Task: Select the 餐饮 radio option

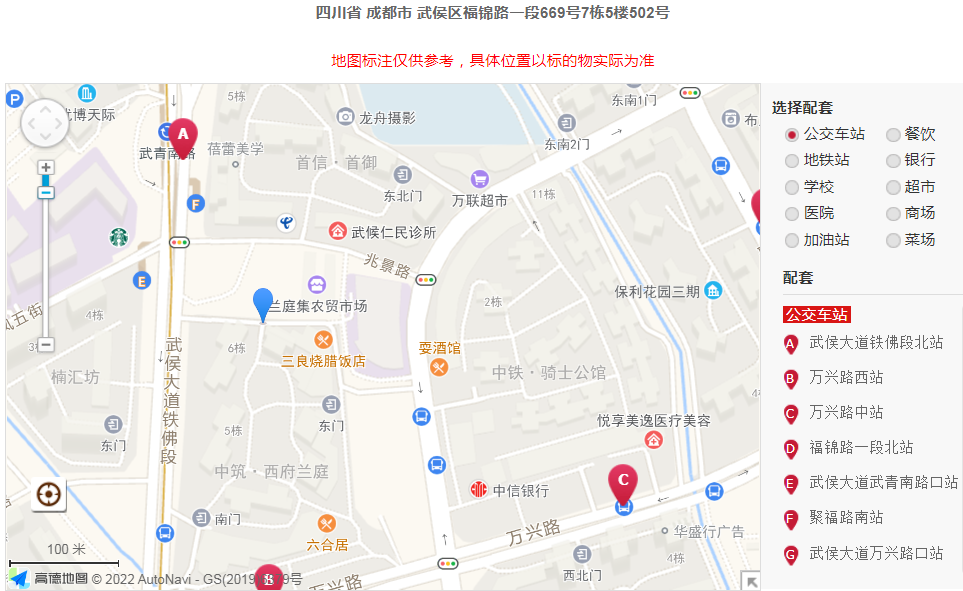Action: point(893,134)
